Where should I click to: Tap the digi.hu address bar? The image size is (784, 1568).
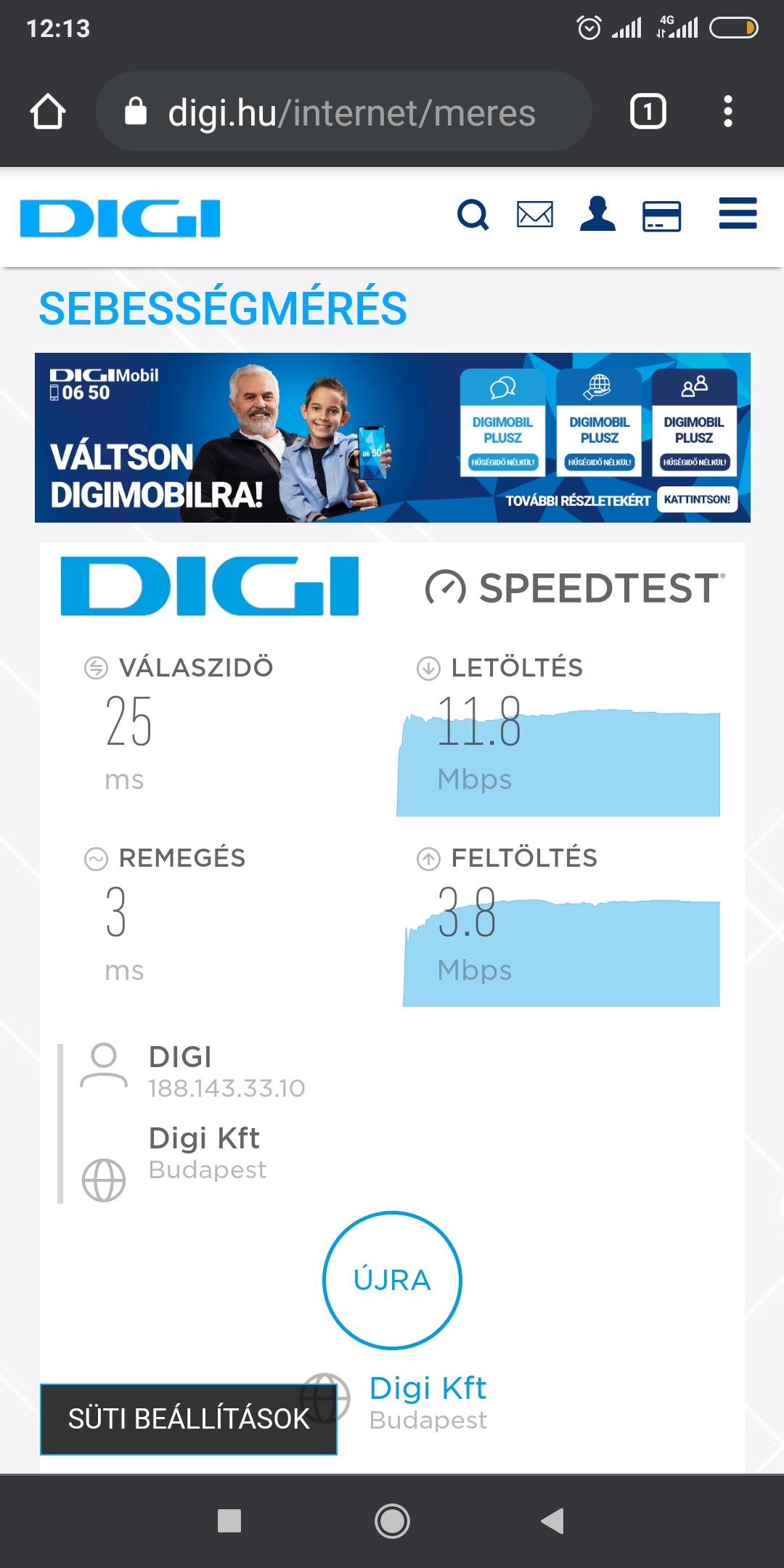344,112
